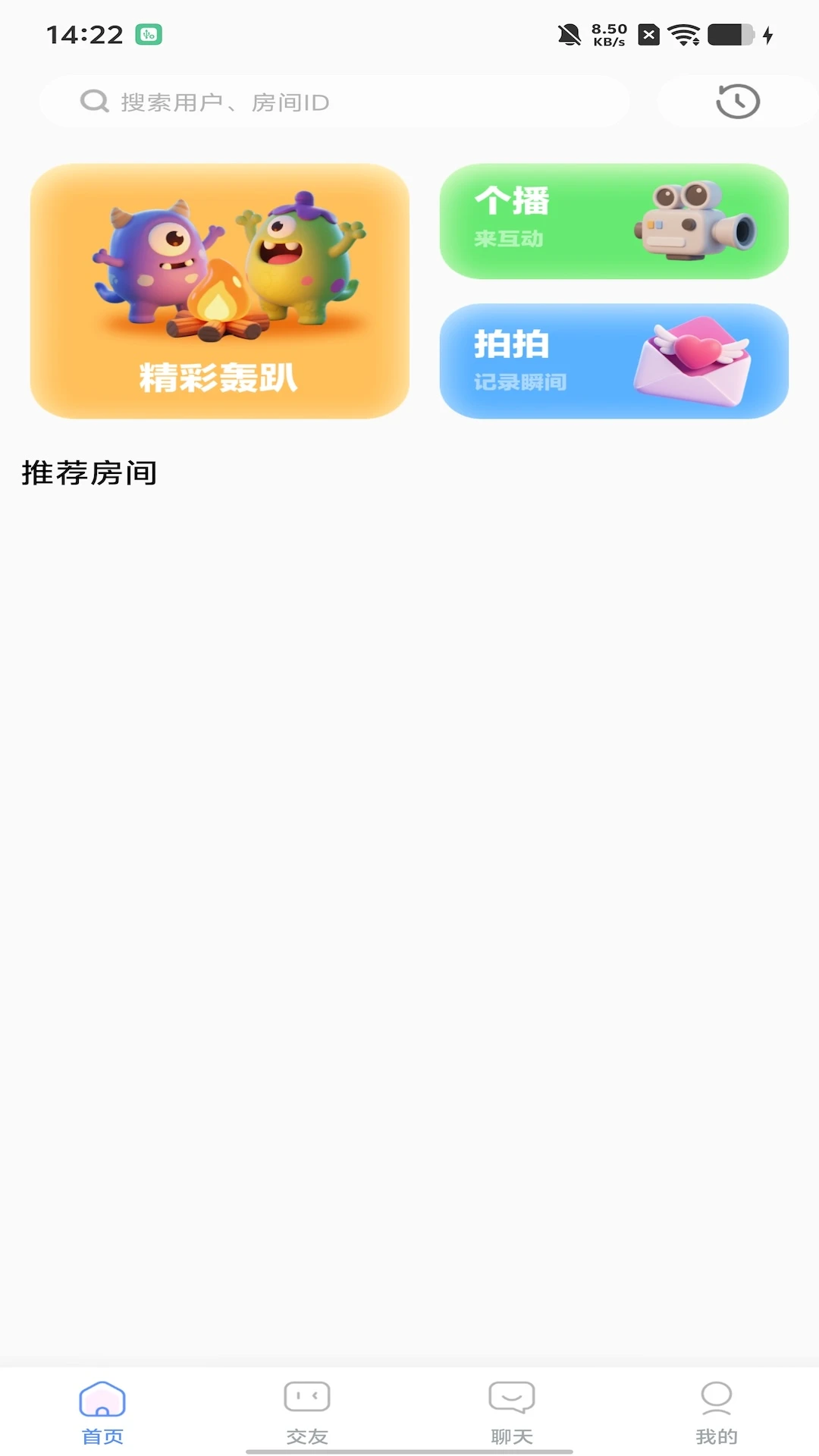Click the camera icon on 个播 card
819x1456 pixels.
click(698, 224)
